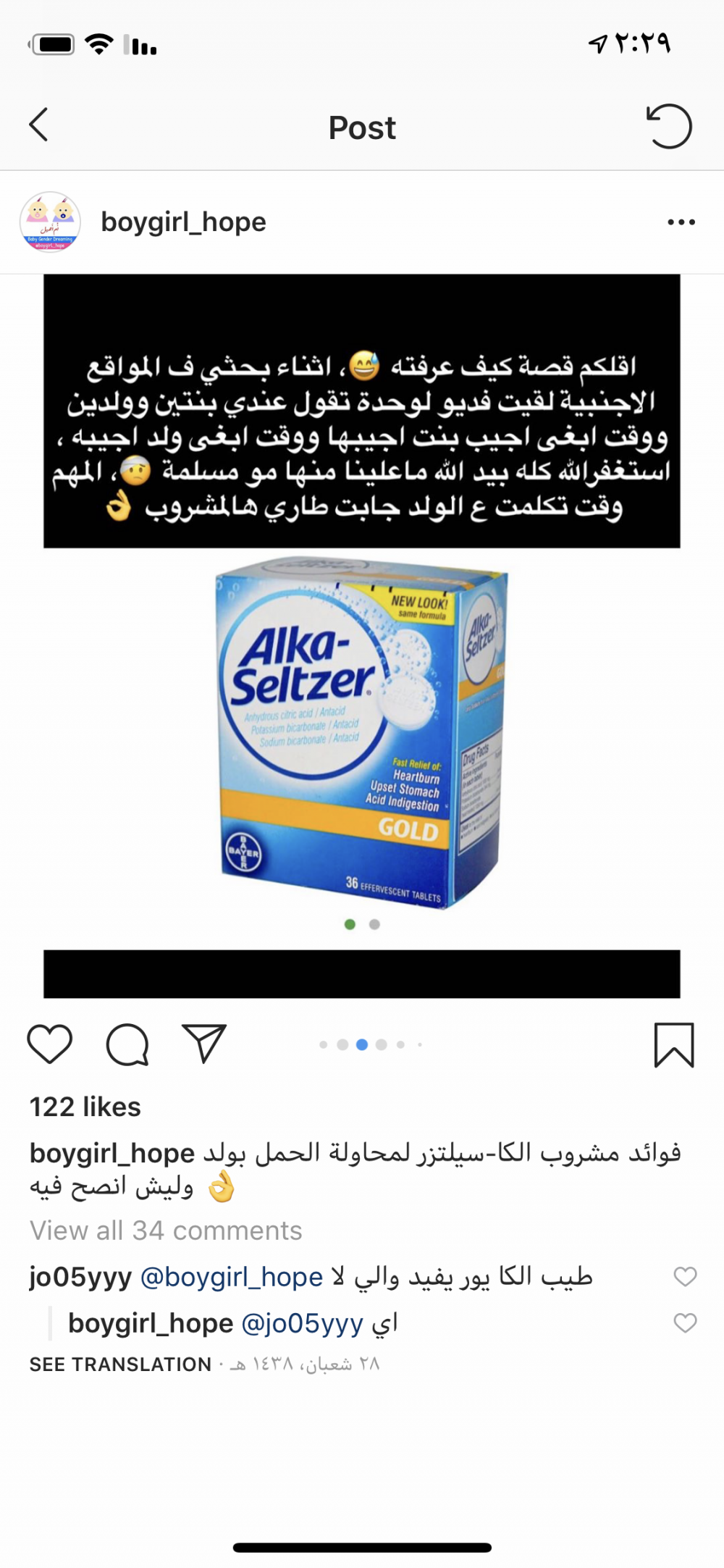
Task: Open the @jo05yyy mention in the reply
Action: (x=302, y=1324)
